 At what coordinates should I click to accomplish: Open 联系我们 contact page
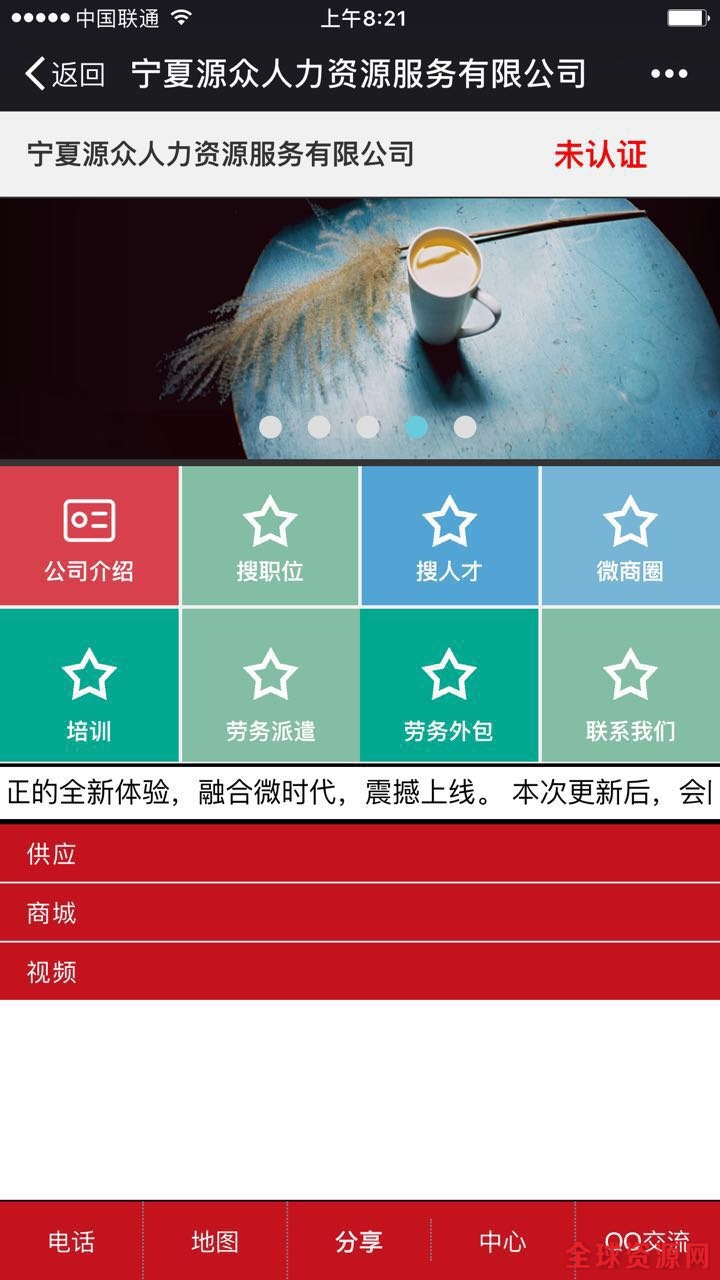click(x=630, y=687)
